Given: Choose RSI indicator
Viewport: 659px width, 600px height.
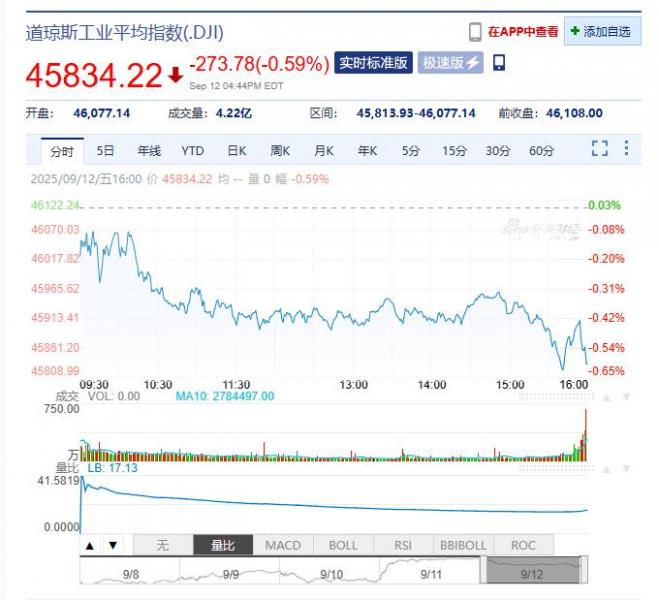Looking at the screenshot, I should pos(403,545).
